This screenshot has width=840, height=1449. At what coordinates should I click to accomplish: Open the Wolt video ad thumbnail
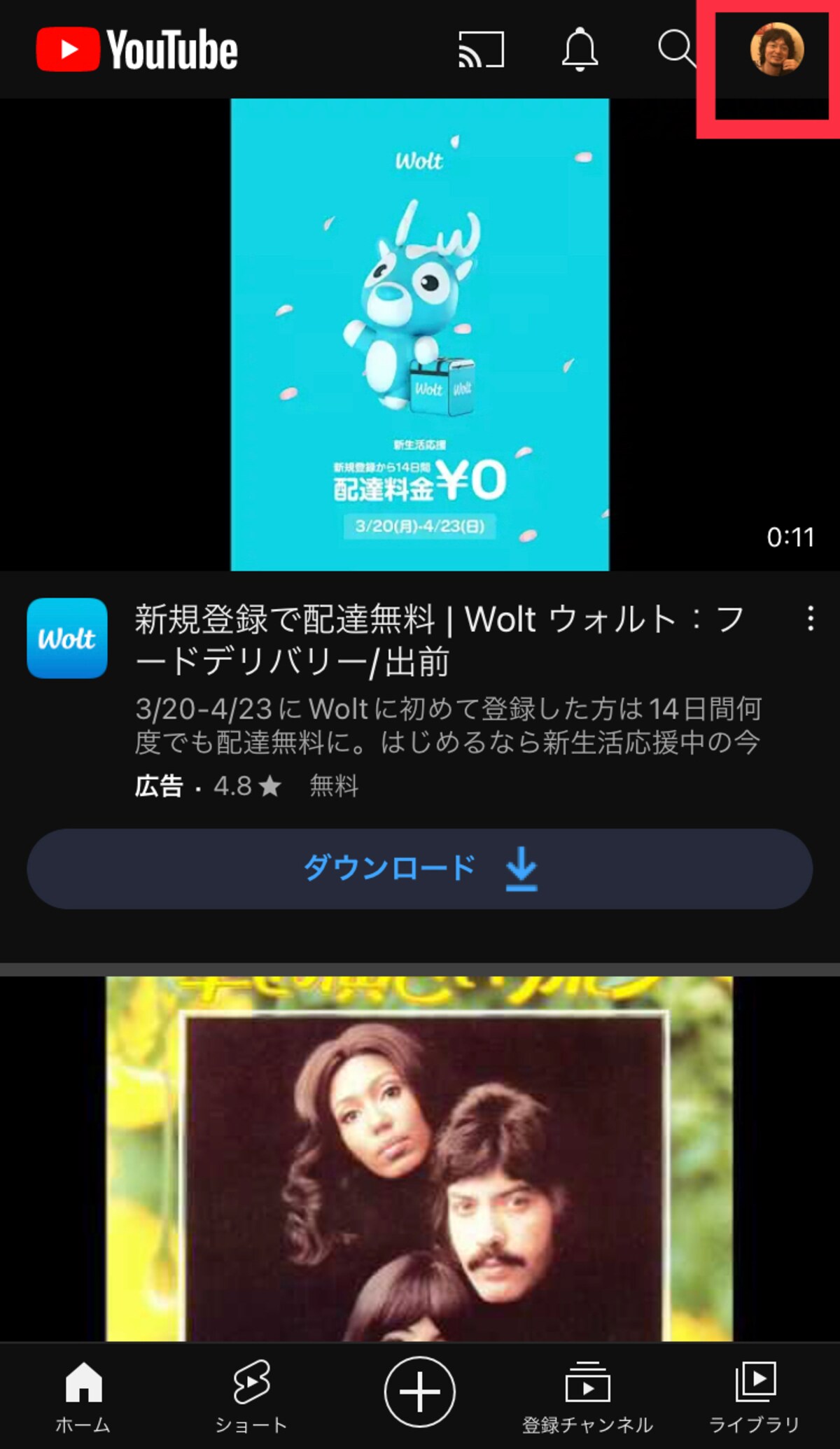coord(420,335)
